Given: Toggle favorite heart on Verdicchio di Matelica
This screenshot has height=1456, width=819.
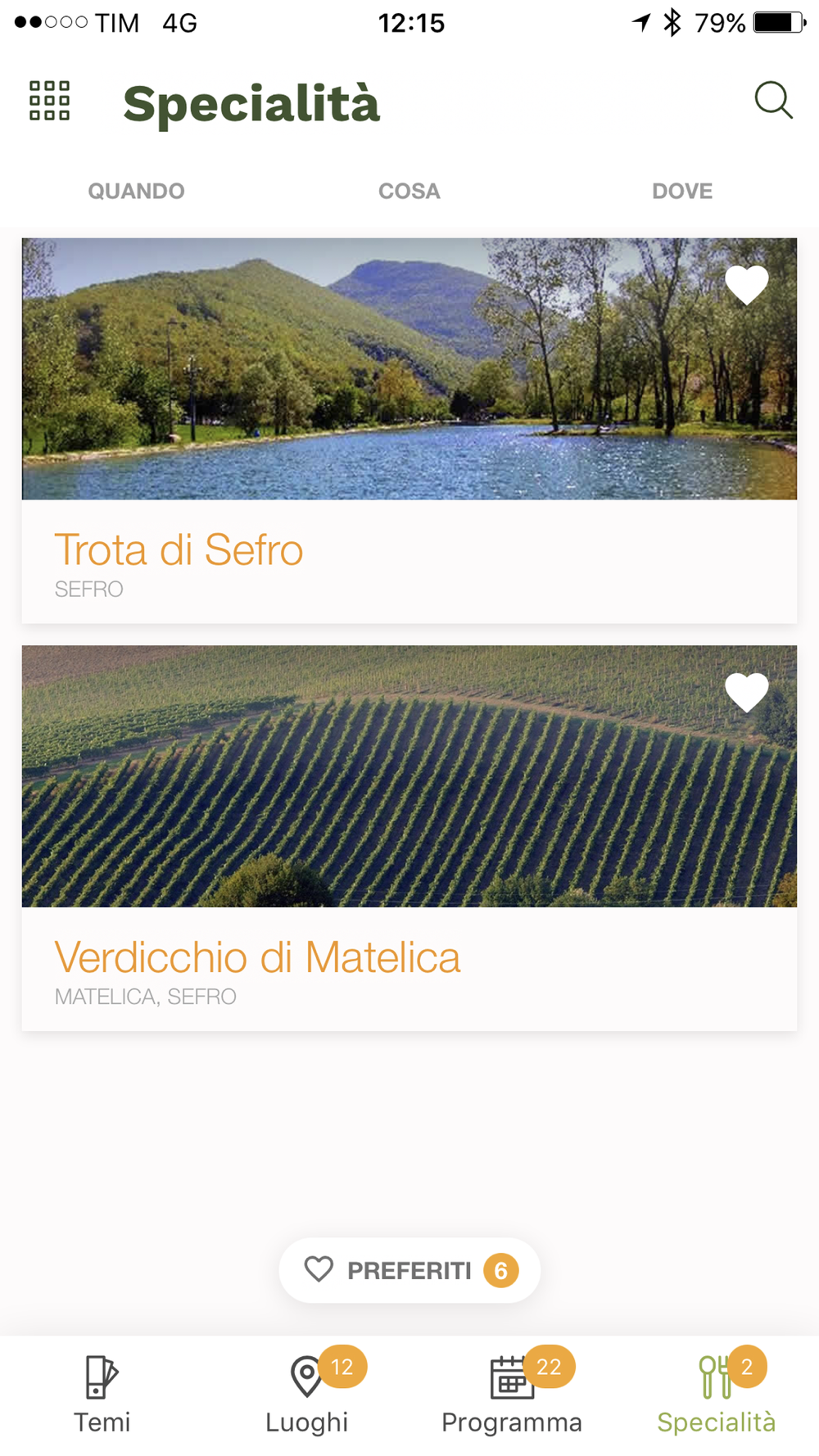Looking at the screenshot, I should pos(746,693).
